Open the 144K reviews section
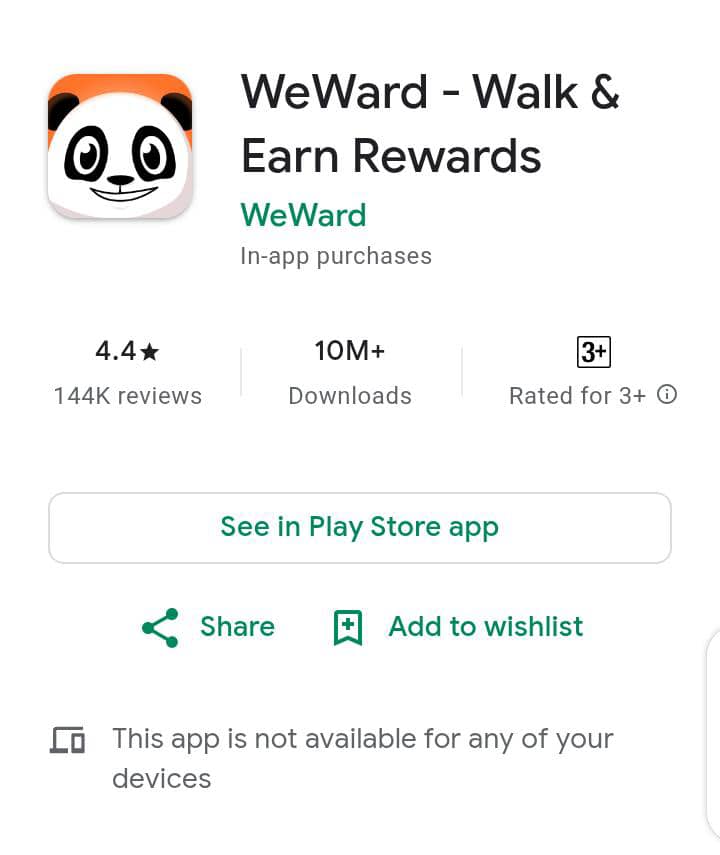 click(127, 396)
